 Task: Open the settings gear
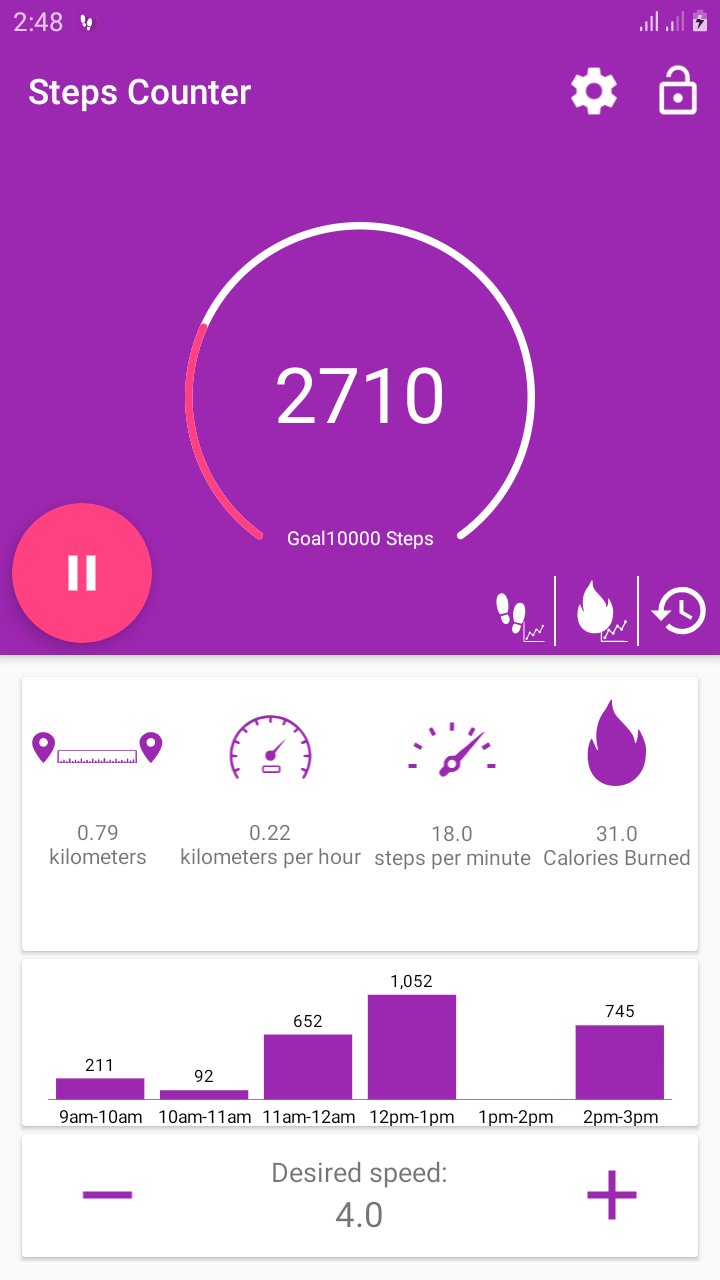click(x=594, y=92)
